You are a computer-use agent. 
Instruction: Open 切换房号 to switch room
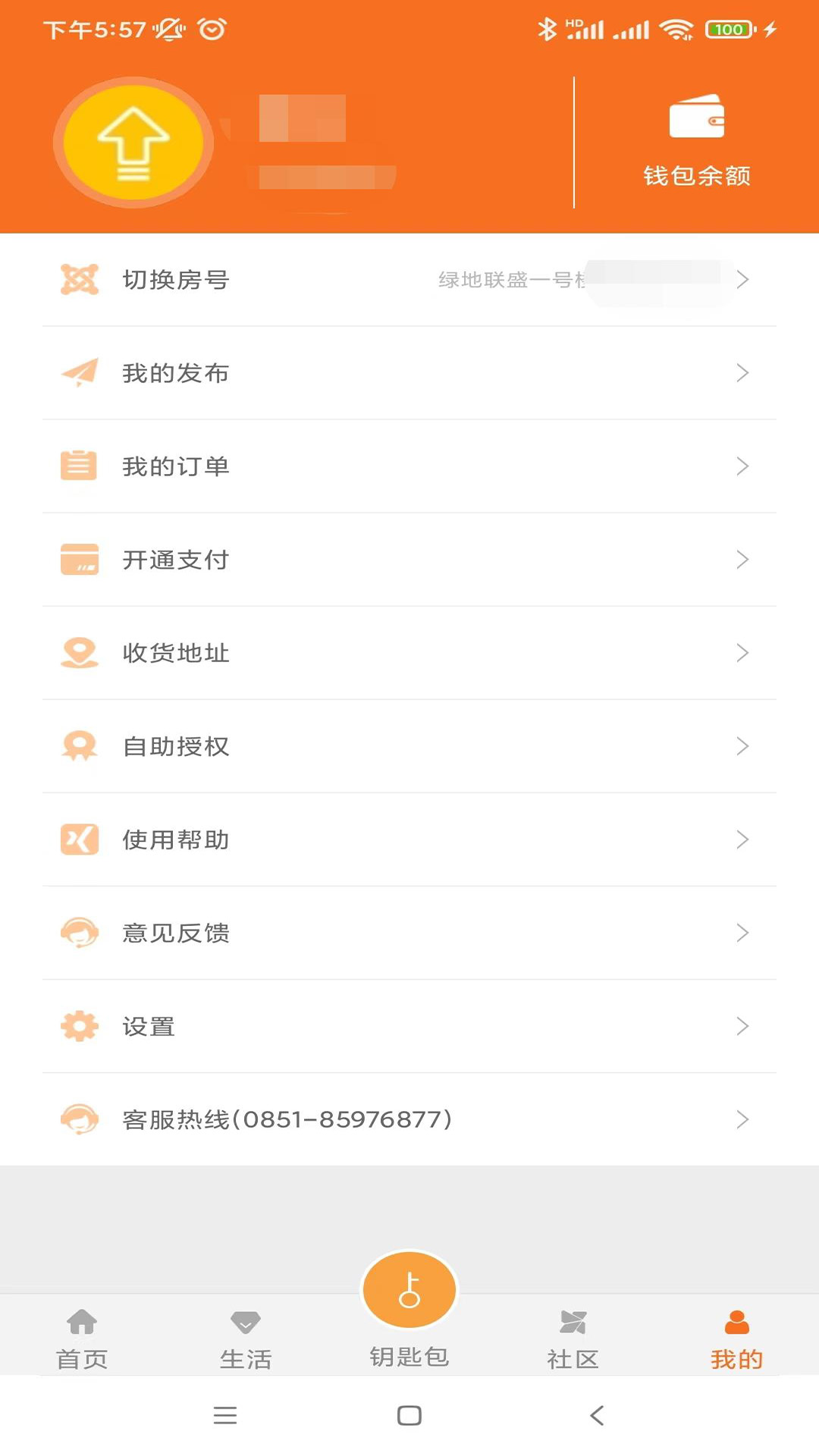409,280
